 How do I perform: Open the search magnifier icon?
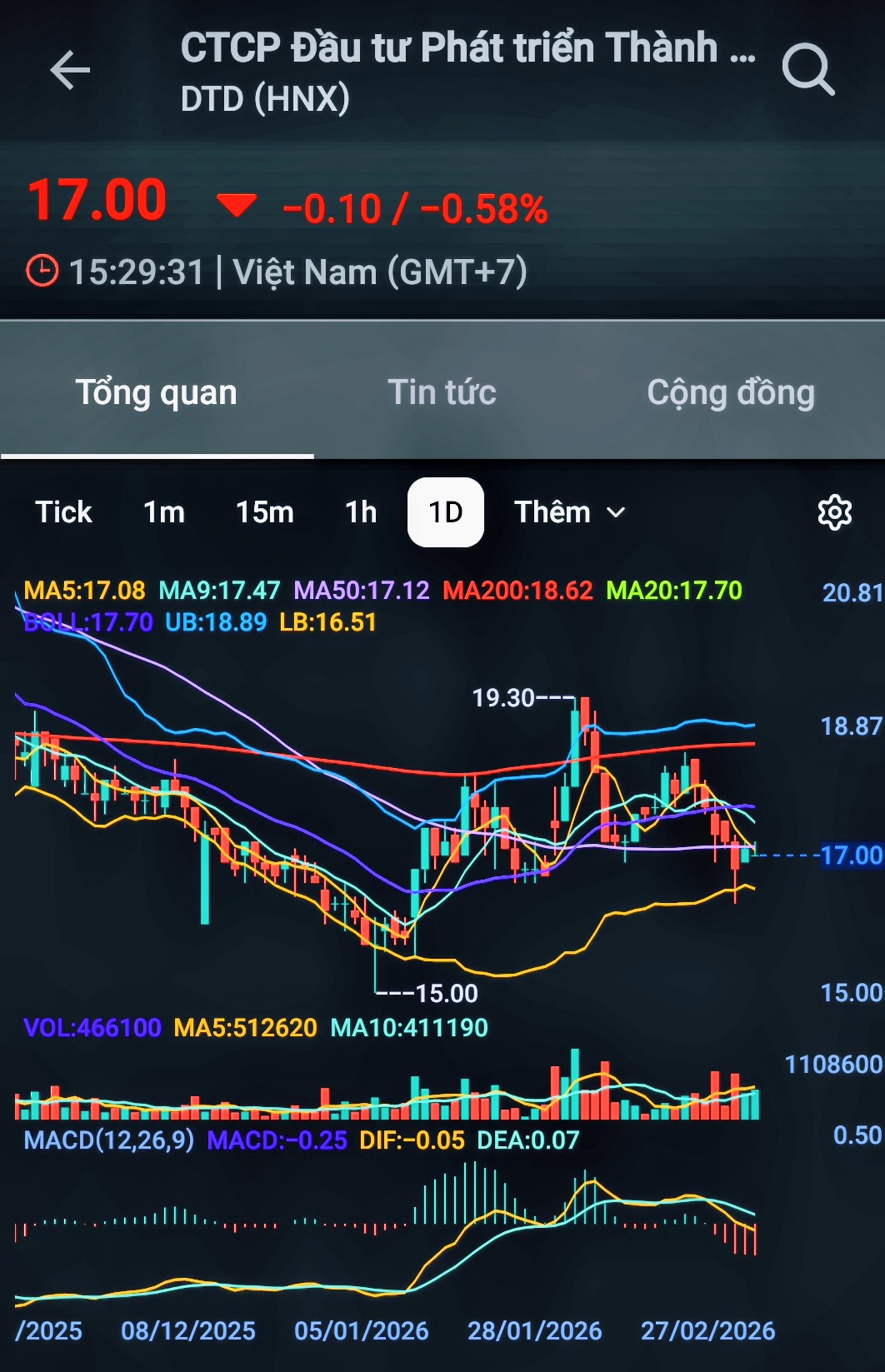pyautogui.click(x=807, y=70)
